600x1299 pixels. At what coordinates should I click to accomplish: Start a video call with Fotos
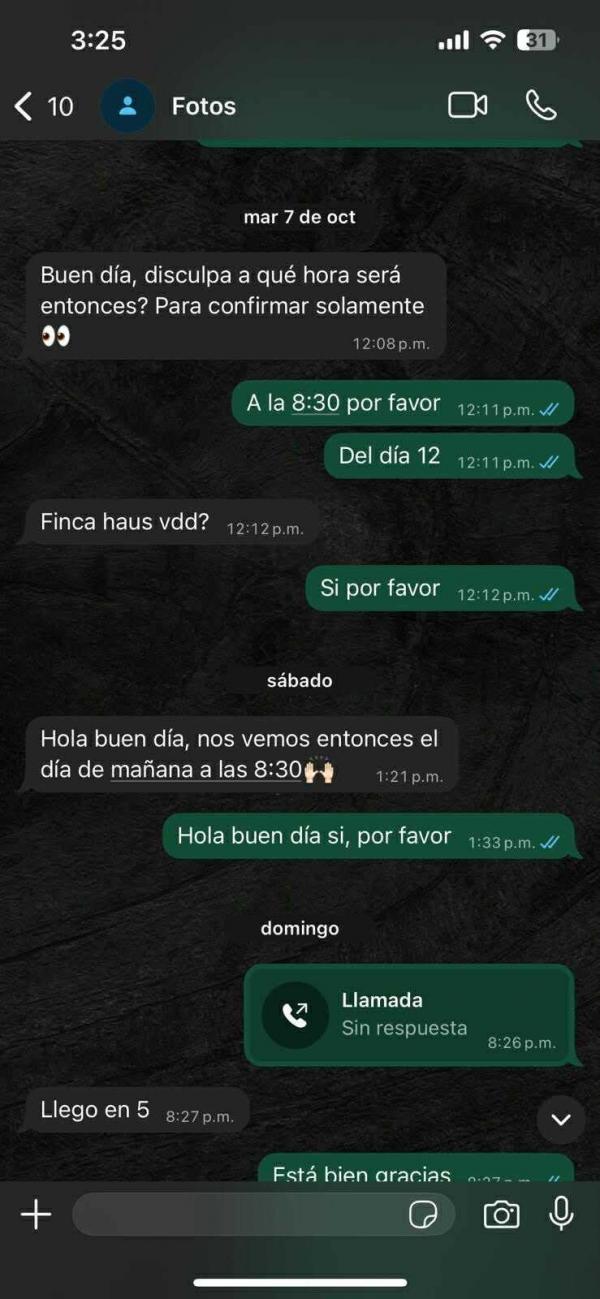(x=467, y=106)
